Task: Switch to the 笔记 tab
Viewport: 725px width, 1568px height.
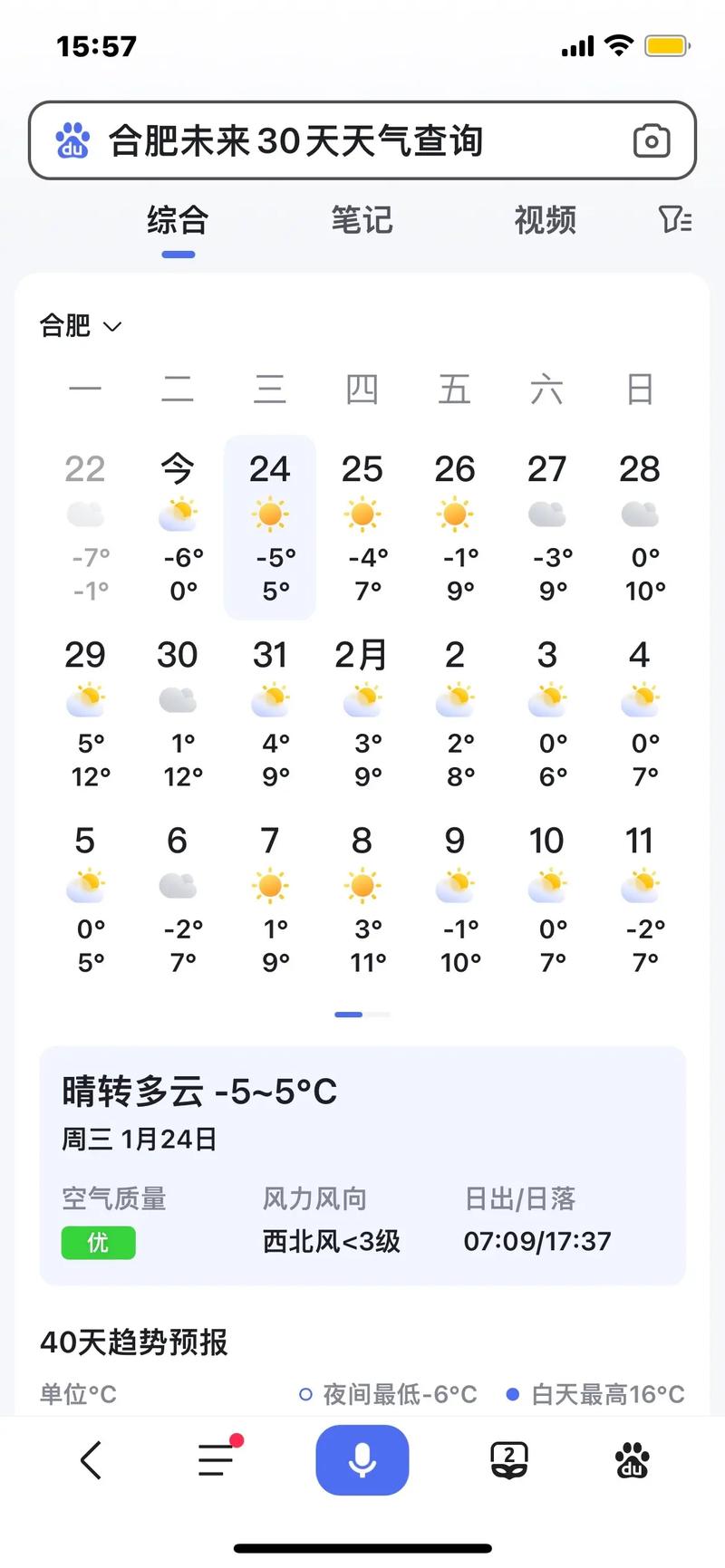Action: [361, 220]
